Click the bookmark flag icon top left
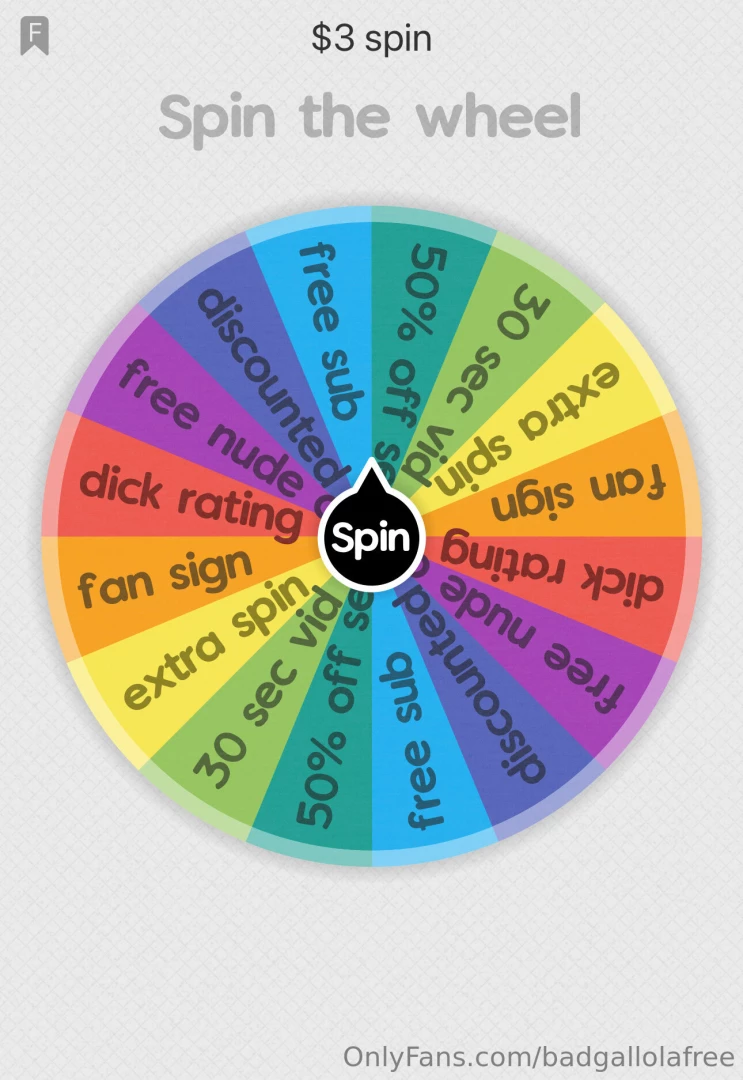The image size is (743, 1080). 36,32
